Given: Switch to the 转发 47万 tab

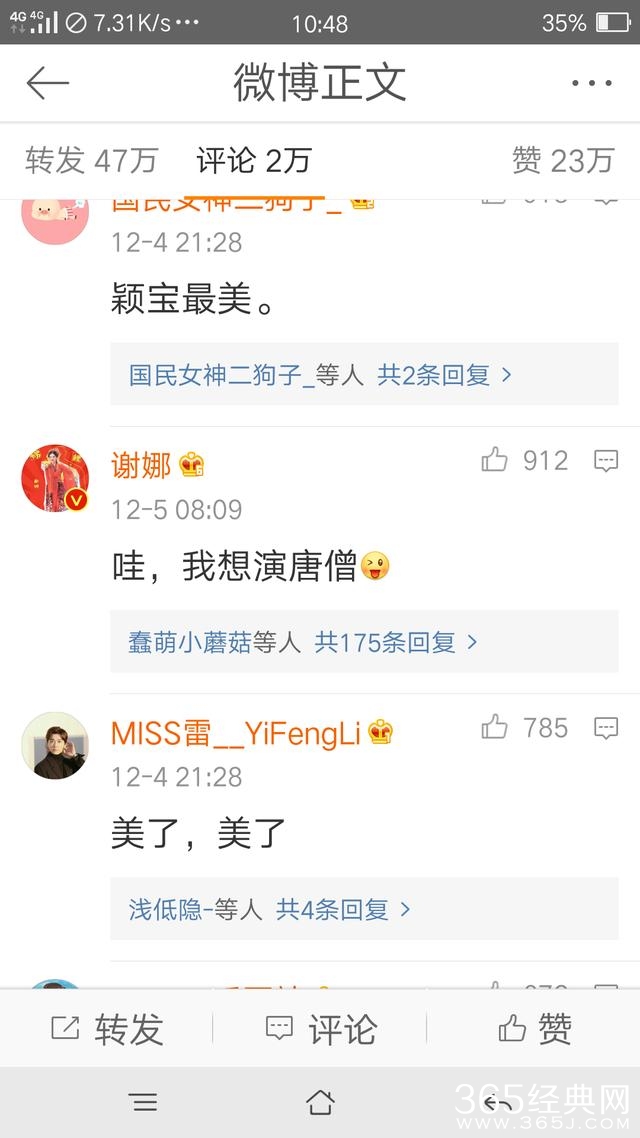Looking at the screenshot, I should pos(91,160).
